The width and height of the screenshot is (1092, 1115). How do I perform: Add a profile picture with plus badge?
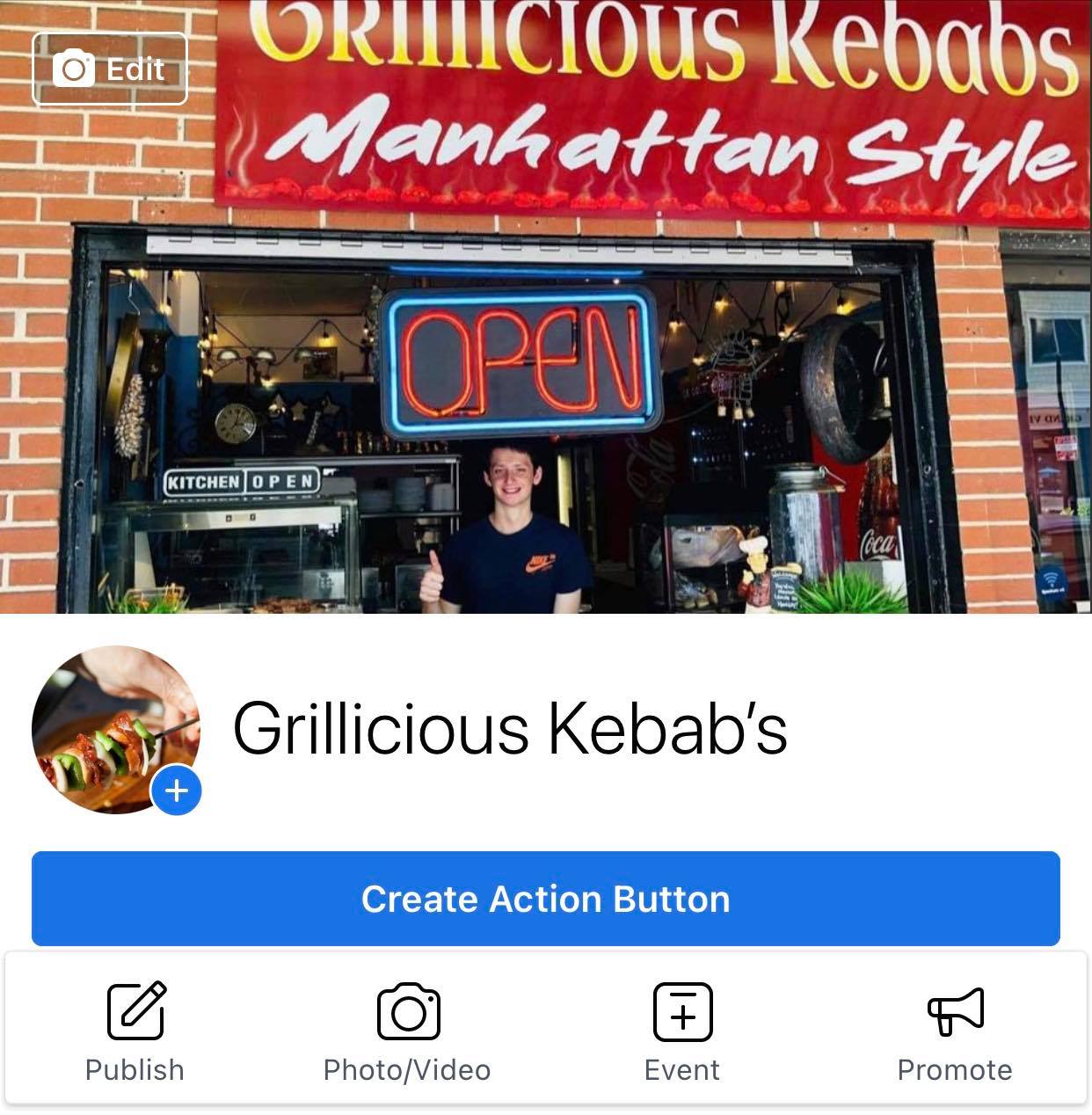[x=177, y=790]
